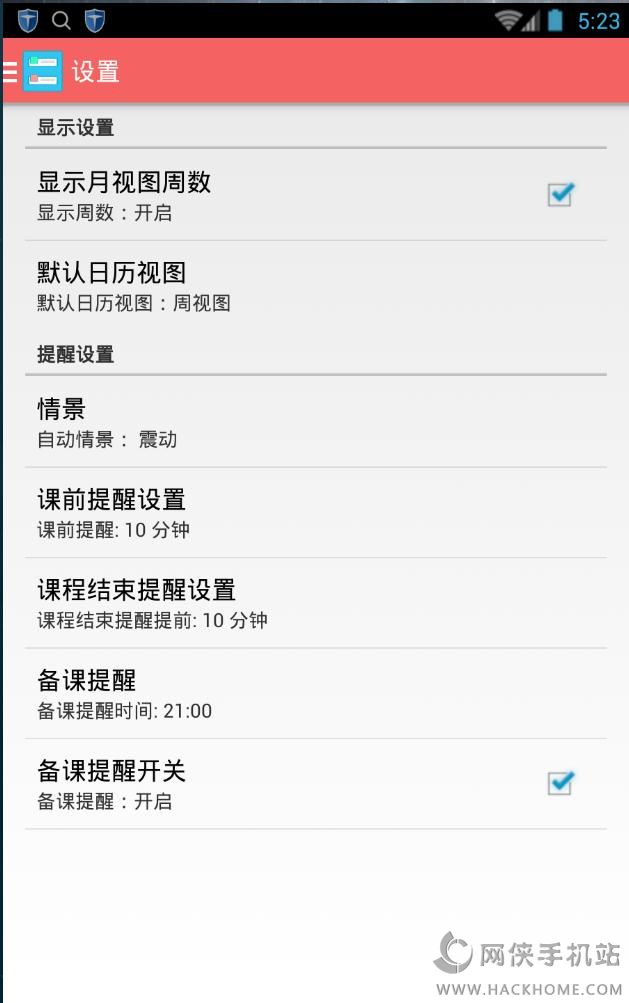Image resolution: width=629 pixels, height=1003 pixels.
Task: Open 课前提醒设置
Action: (315, 513)
